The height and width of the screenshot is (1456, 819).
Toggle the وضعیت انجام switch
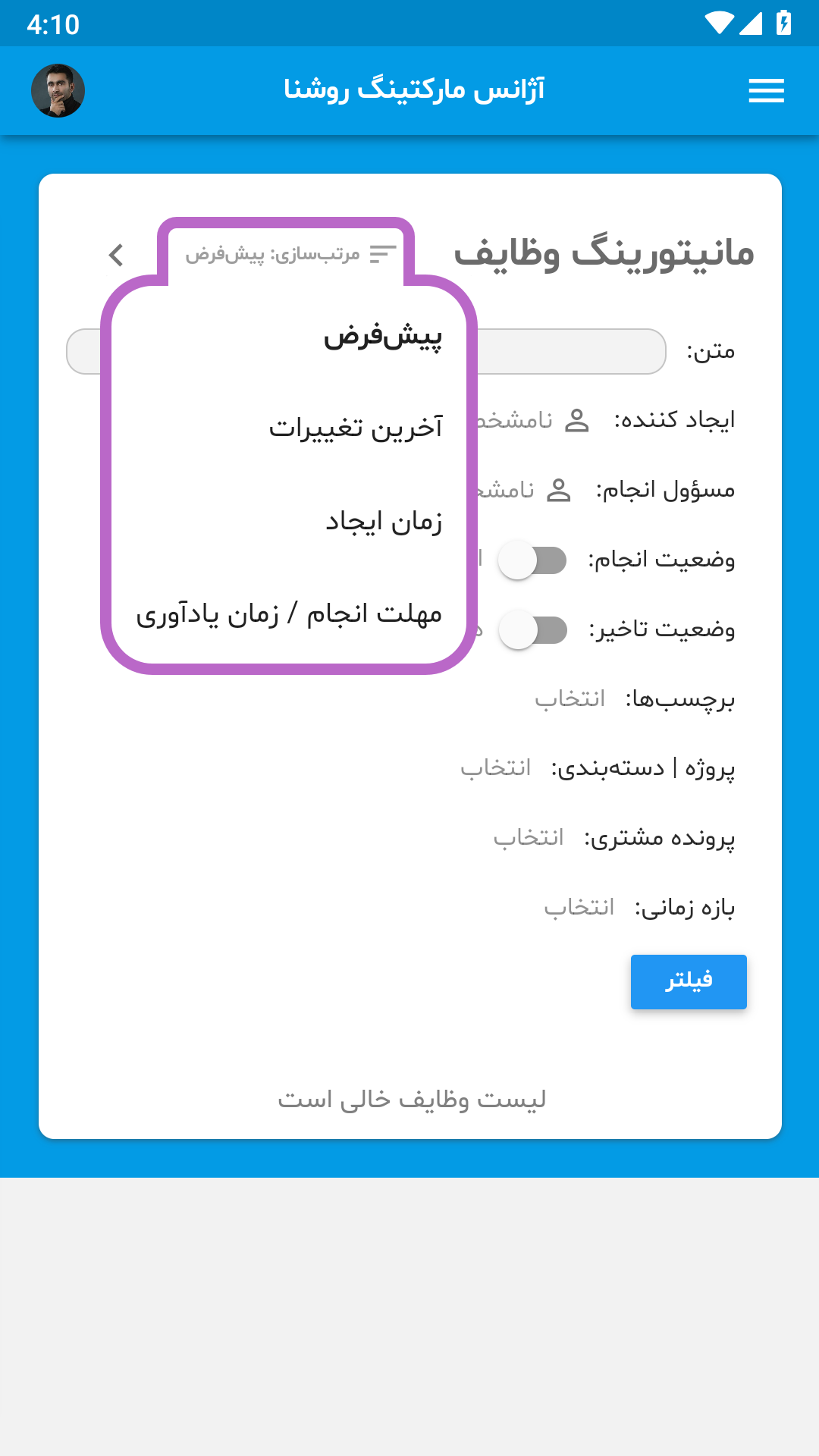532,560
